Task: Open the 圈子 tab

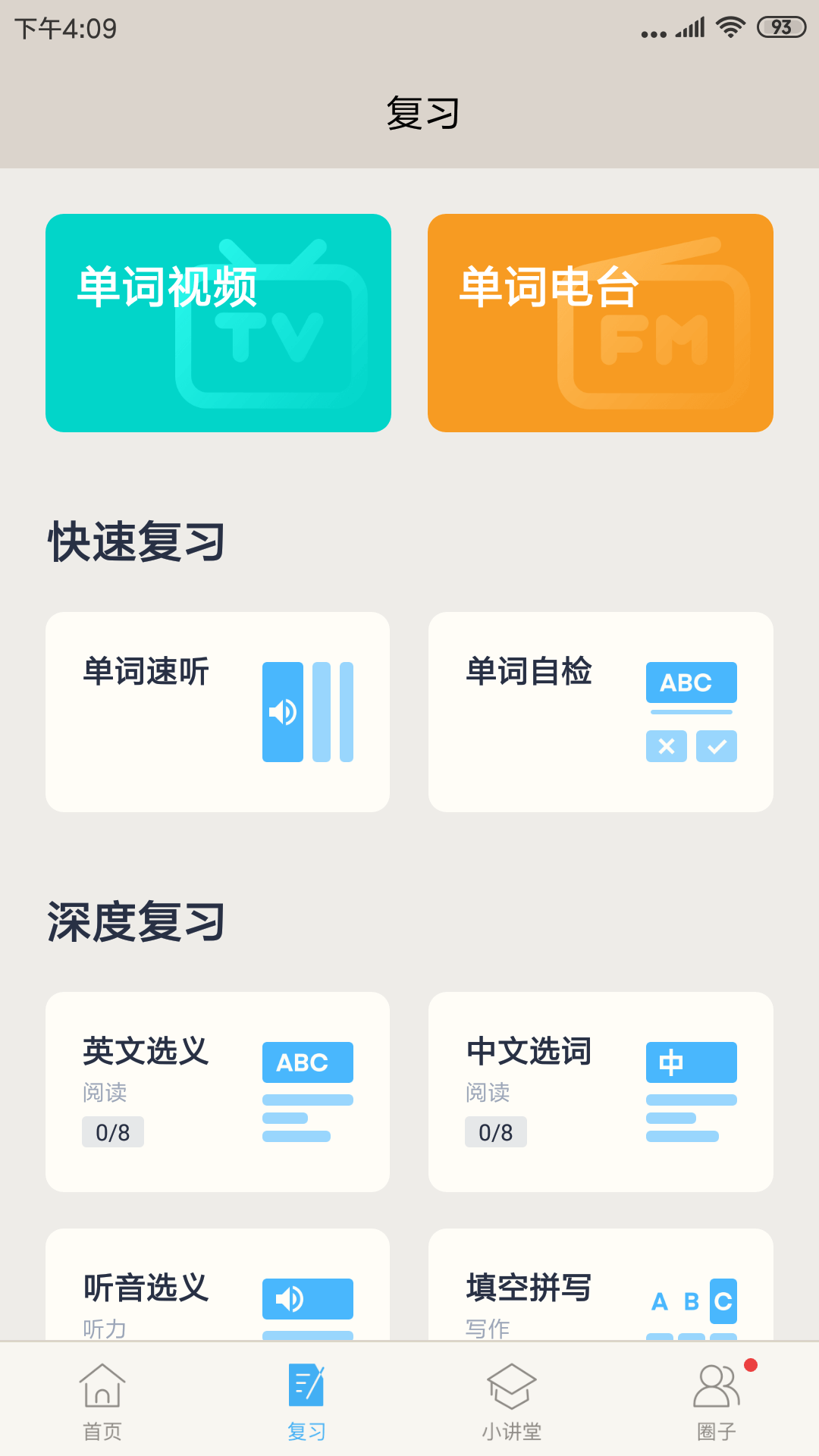Action: pos(717,1401)
